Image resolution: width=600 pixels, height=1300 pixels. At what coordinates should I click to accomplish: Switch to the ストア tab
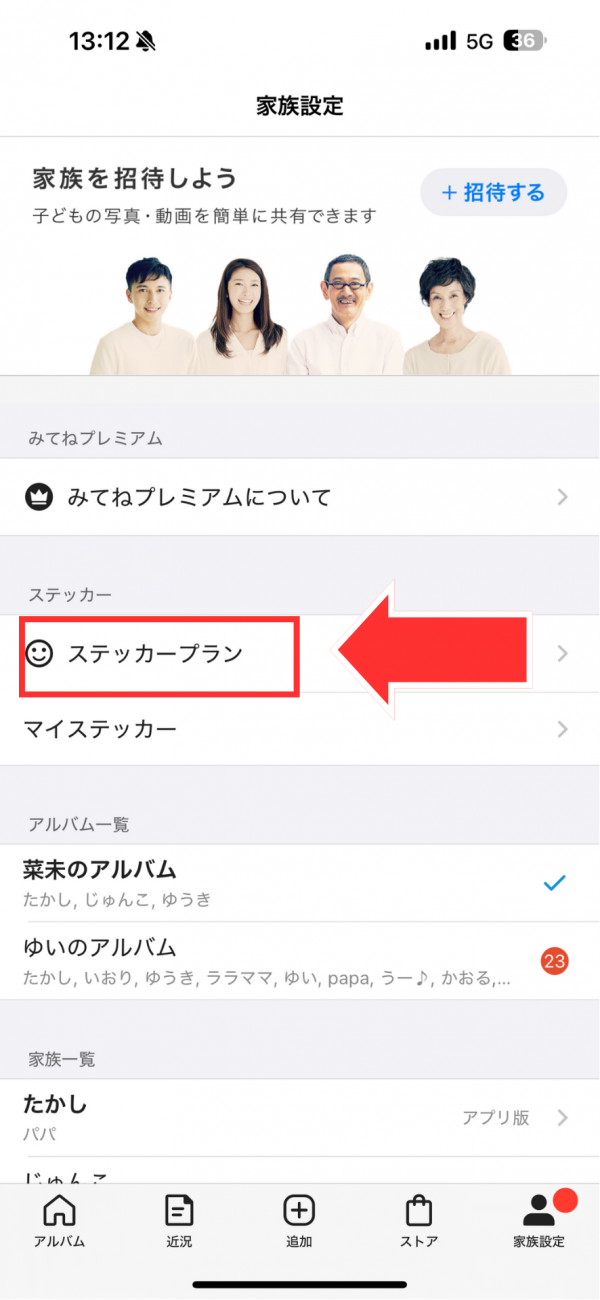418,1221
